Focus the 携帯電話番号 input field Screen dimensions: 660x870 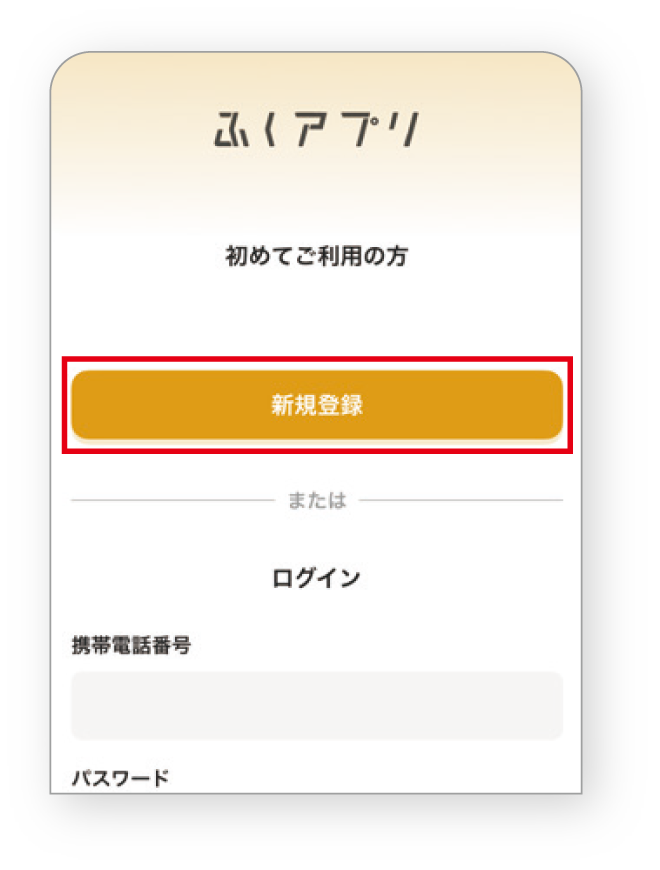pos(316,705)
